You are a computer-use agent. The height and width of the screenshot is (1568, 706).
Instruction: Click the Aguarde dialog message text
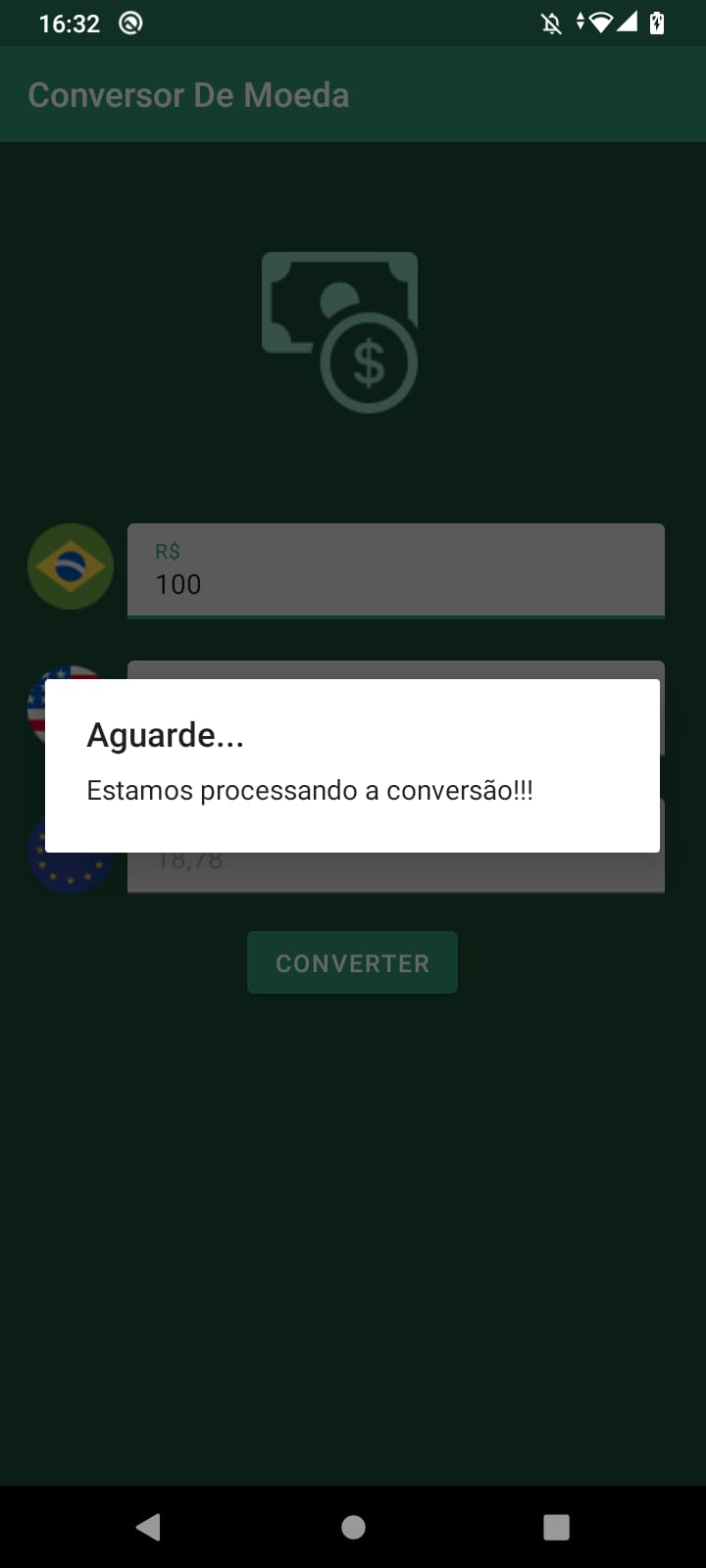pos(308,790)
